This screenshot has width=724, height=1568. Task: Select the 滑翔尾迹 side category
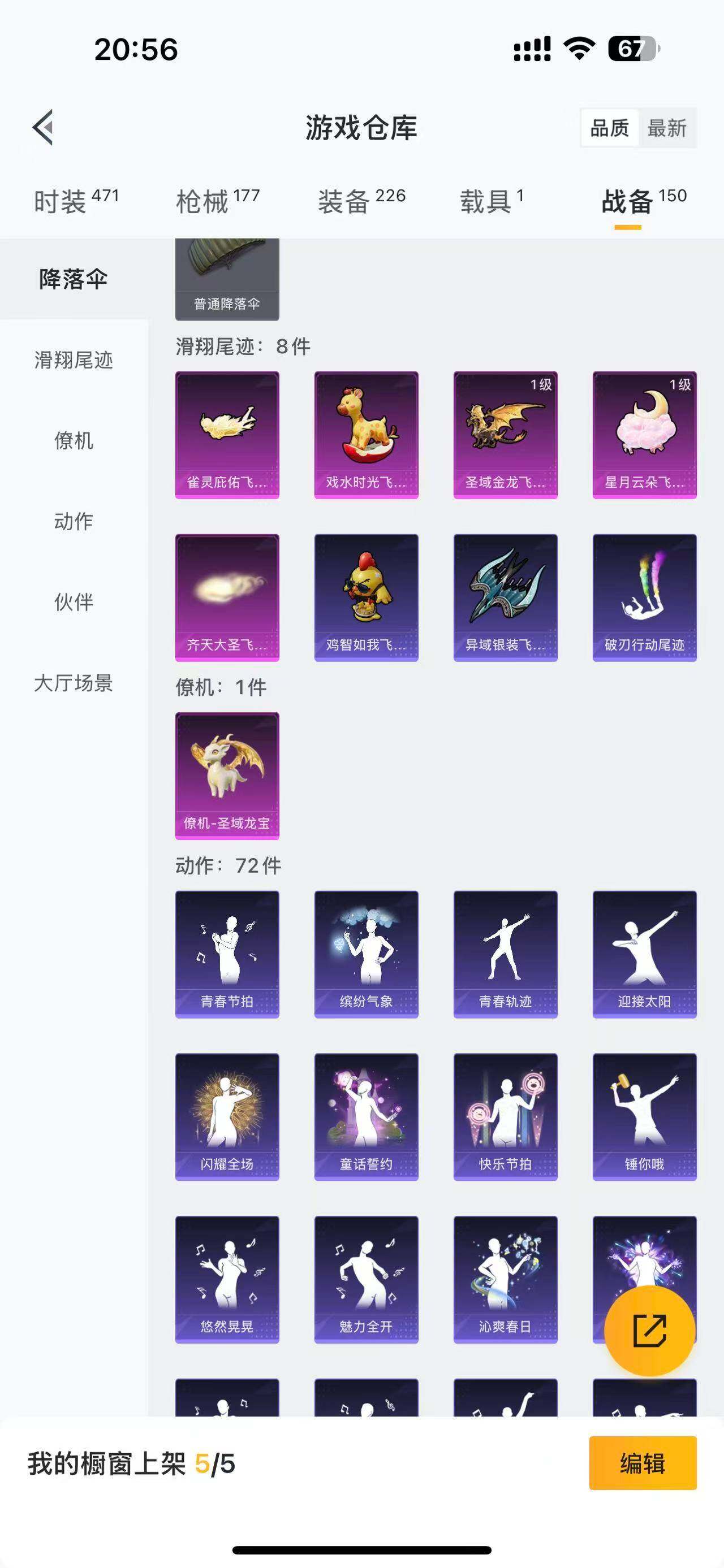(74, 361)
